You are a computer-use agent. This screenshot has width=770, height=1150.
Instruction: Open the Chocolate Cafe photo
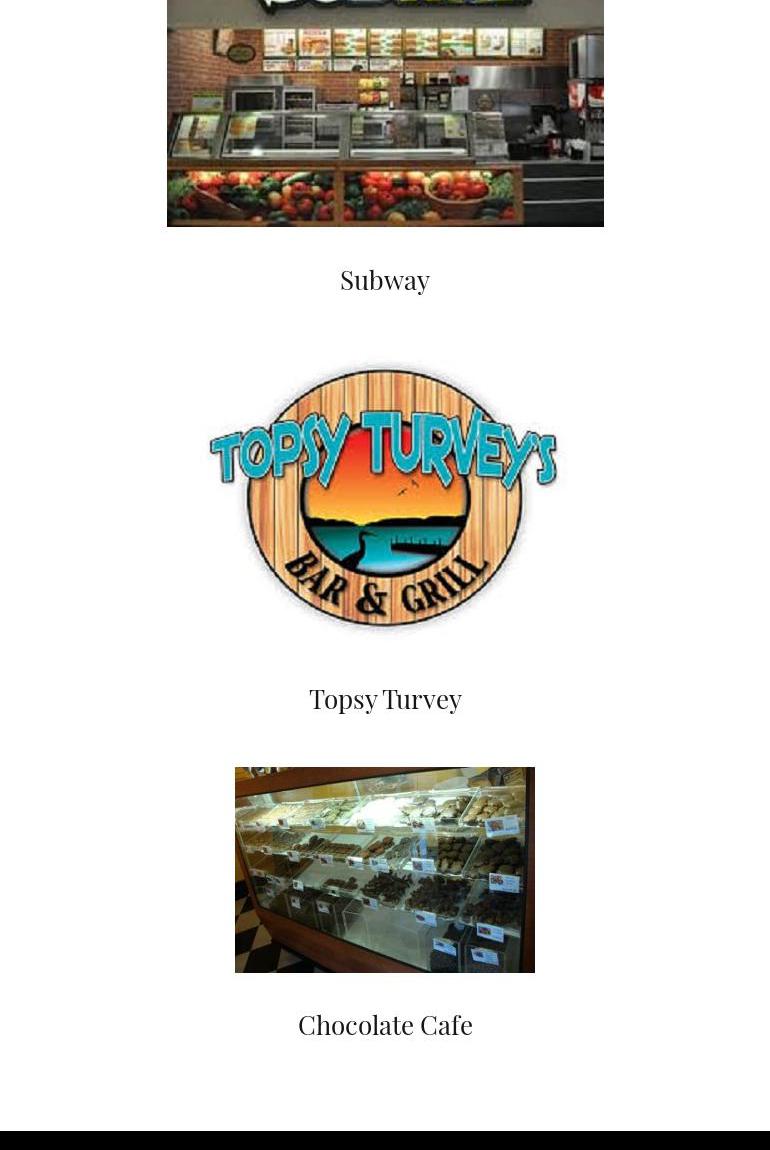click(x=385, y=870)
